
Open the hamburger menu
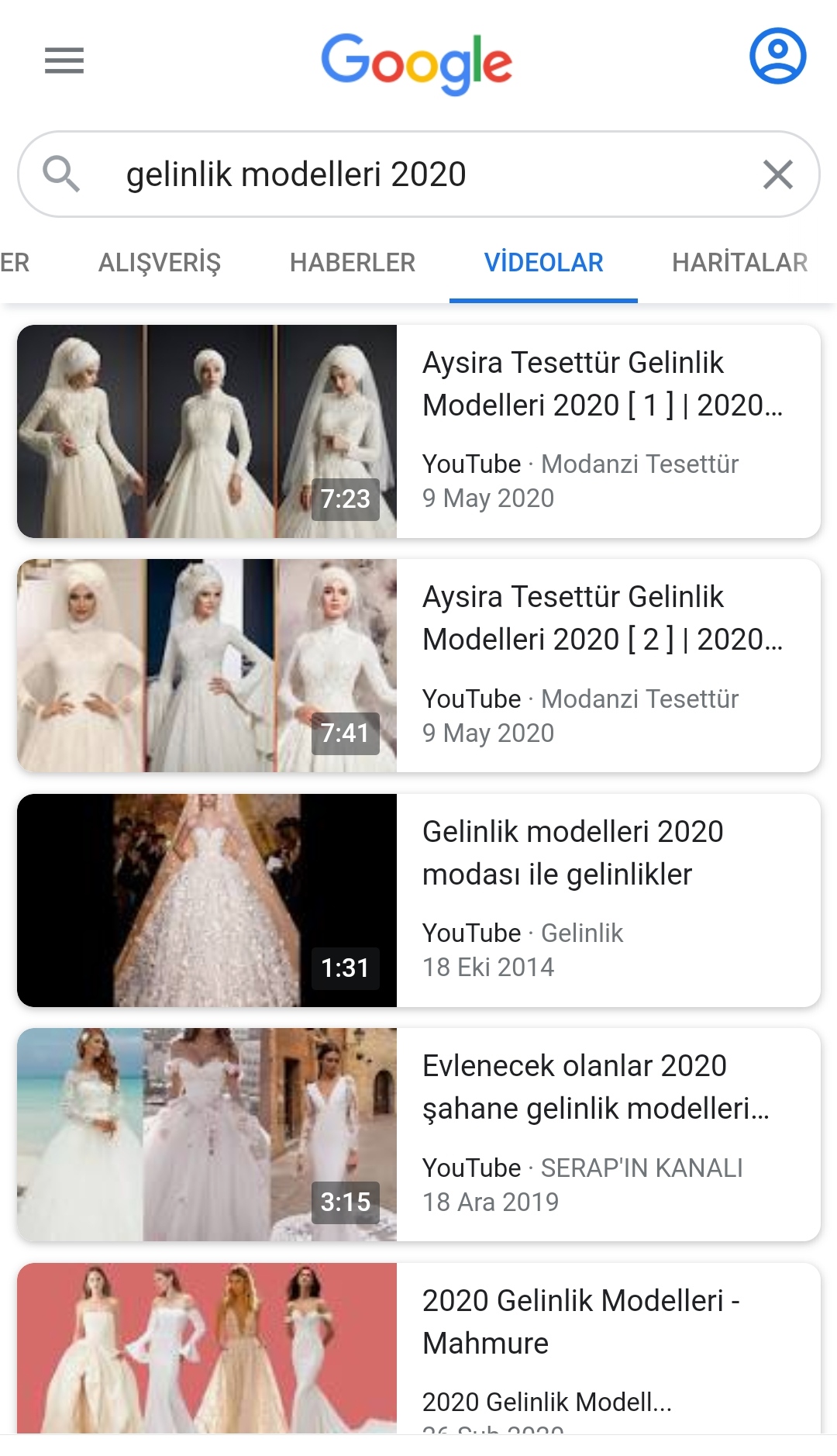click(x=64, y=60)
